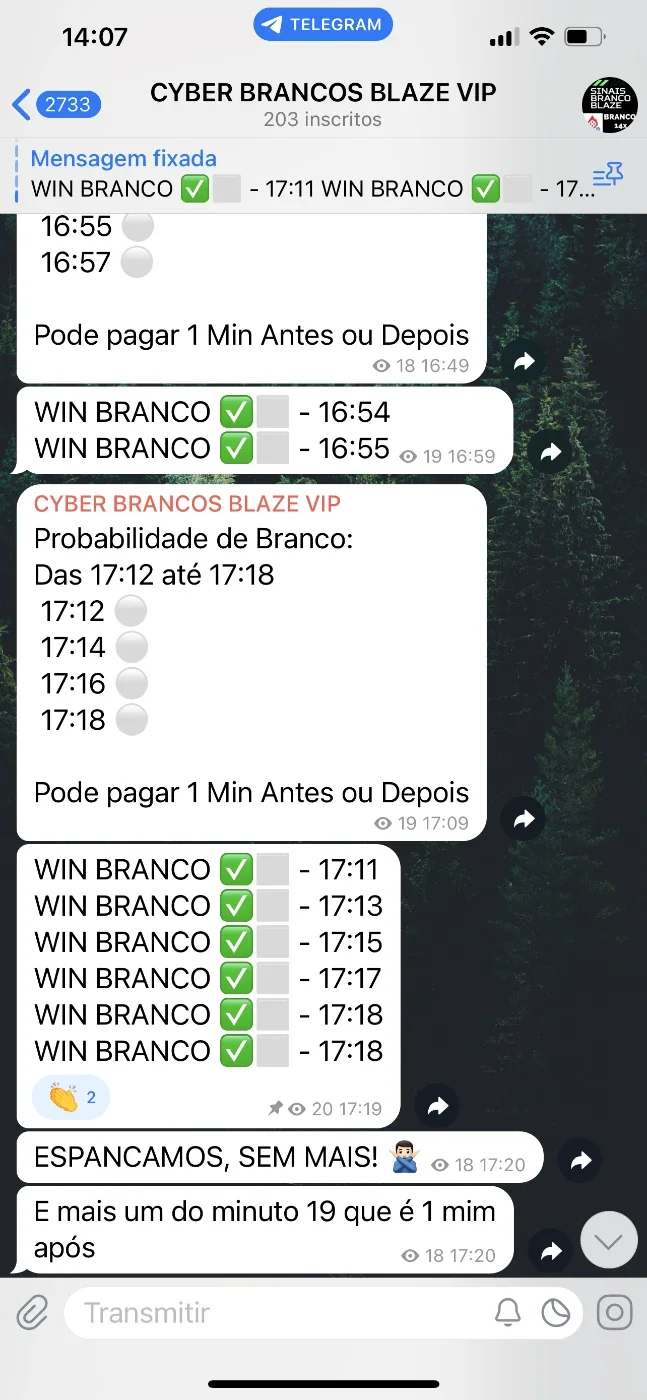Forward the 'E mais um do minuto 19' message
Viewport: 647px width, 1400px height.
point(550,1251)
